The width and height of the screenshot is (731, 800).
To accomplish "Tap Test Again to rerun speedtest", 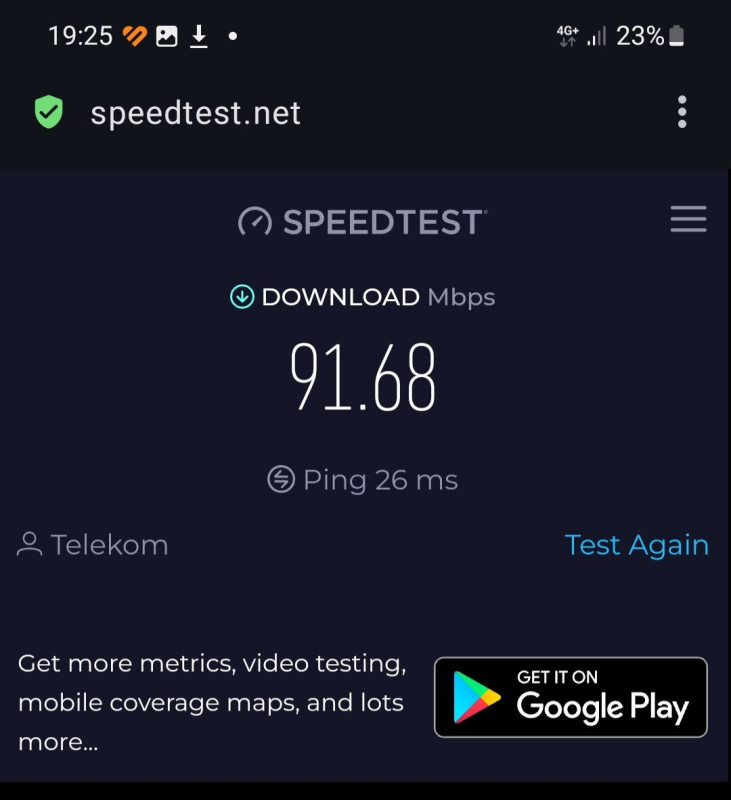I will 636,545.
